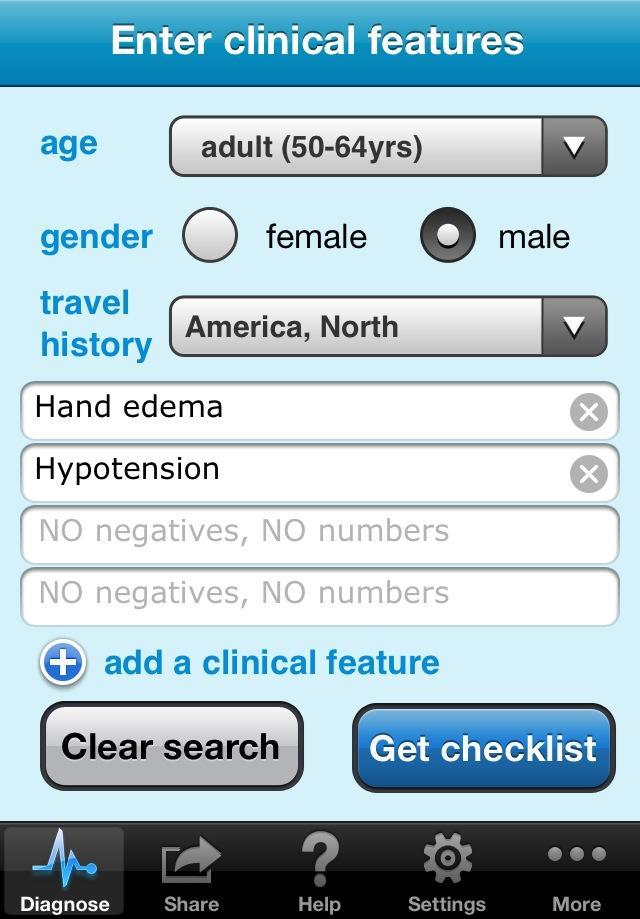Switch to the Diagnose tab
This screenshot has height=919, width=640.
coord(64,871)
